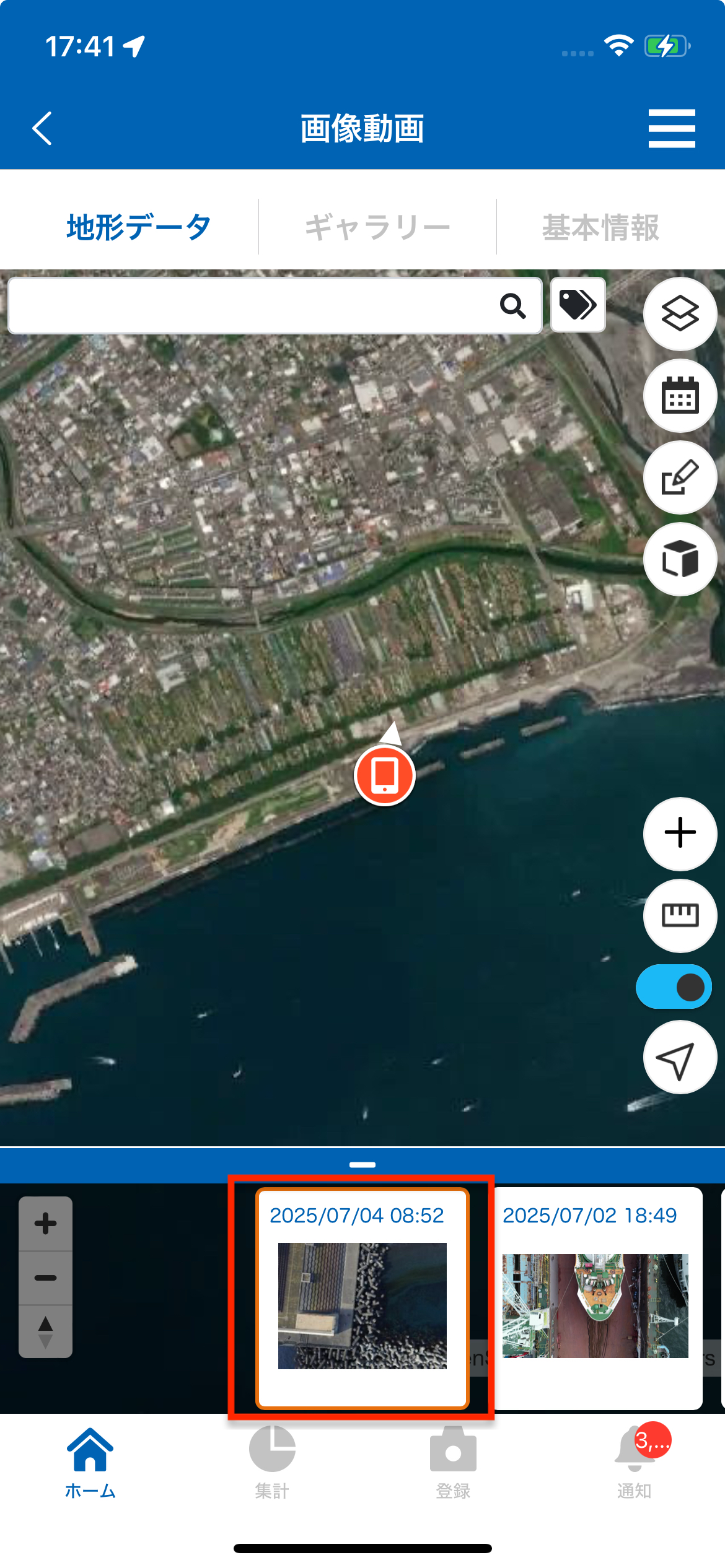The height and width of the screenshot is (1568, 725).
Task: Tap the round plus add button
Action: (680, 833)
